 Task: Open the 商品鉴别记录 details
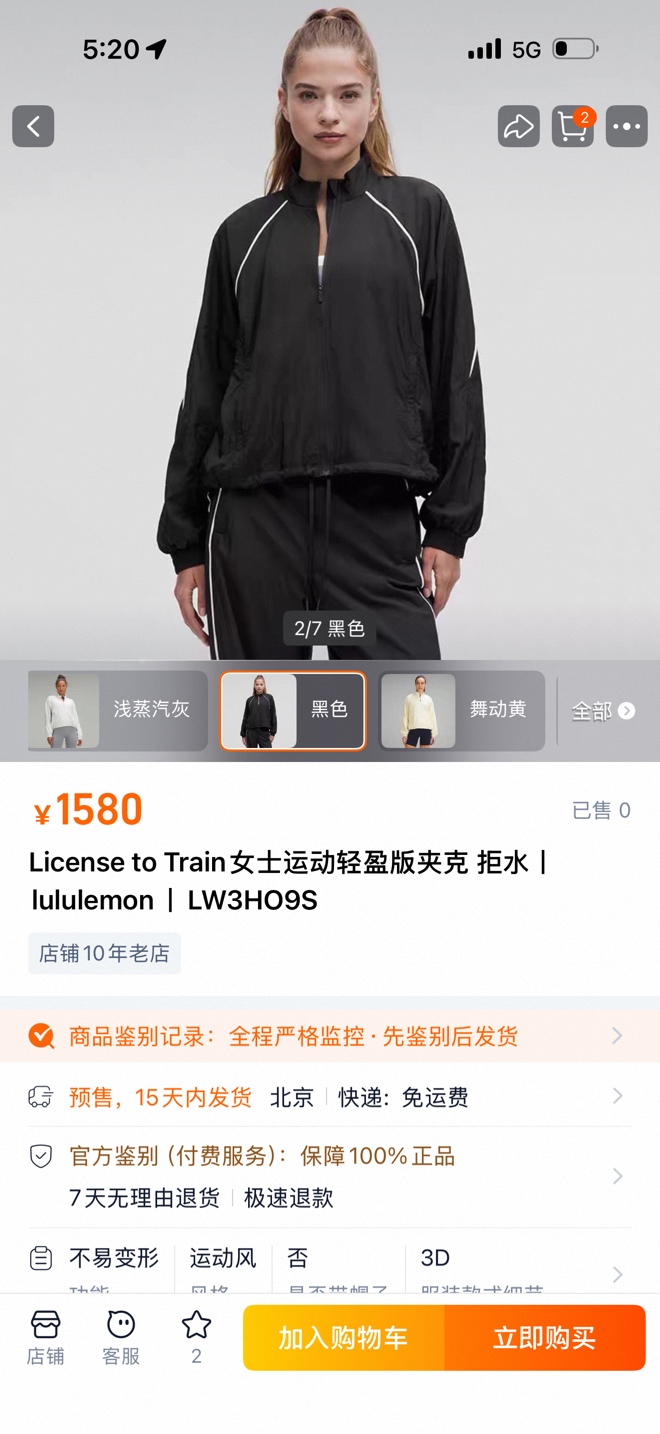pyautogui.click(x=330, y=1036)
